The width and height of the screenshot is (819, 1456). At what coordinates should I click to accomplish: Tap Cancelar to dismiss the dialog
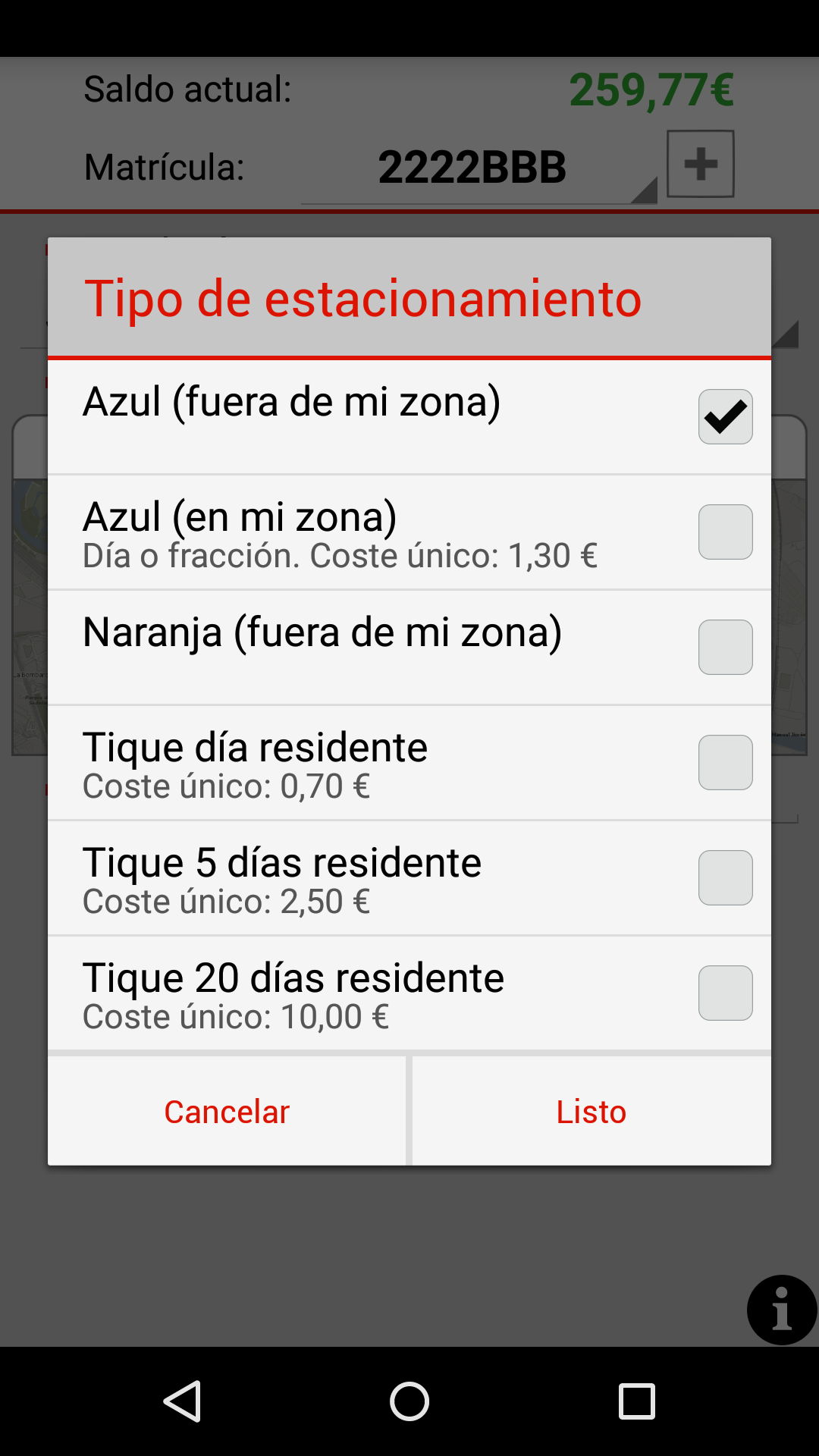227,1112
